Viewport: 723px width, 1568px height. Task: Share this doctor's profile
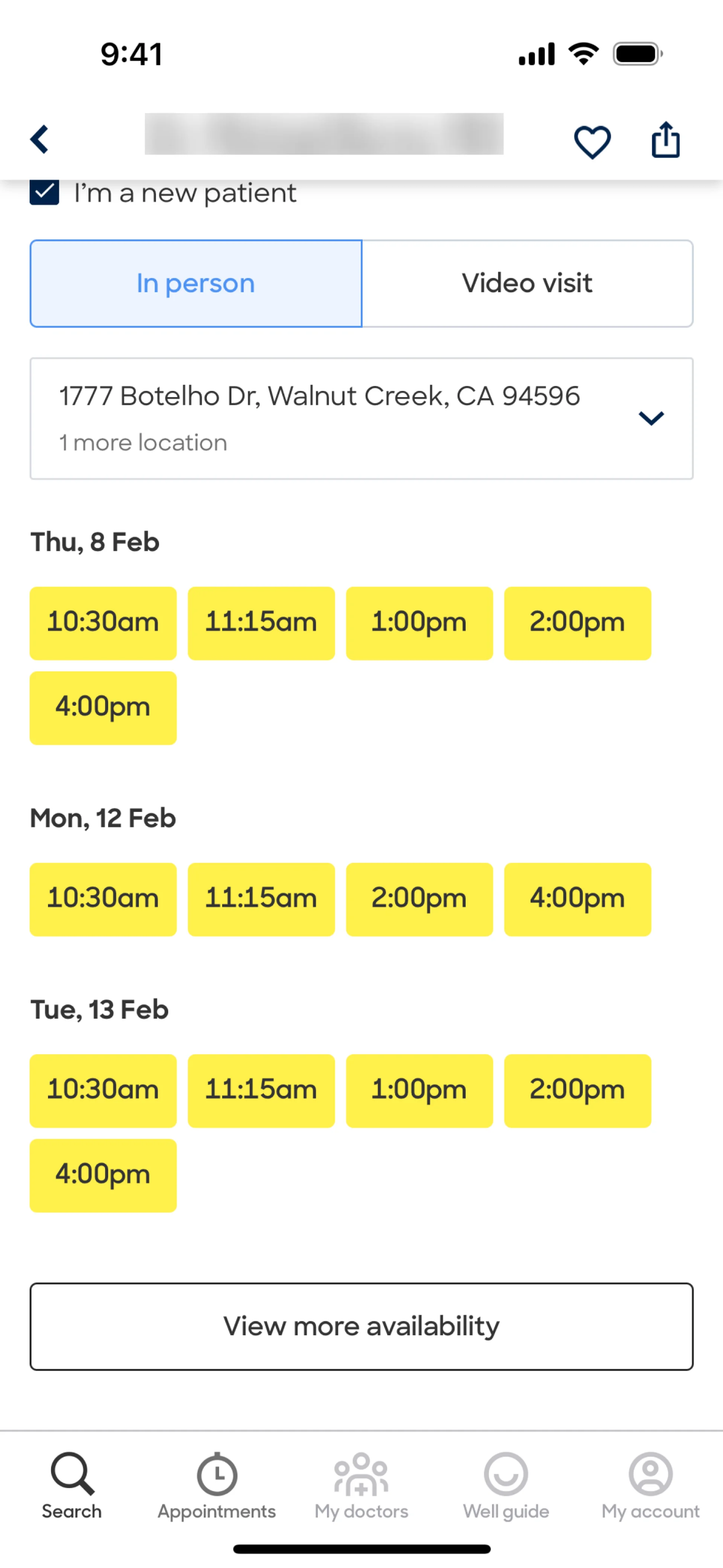click(665, 140)
